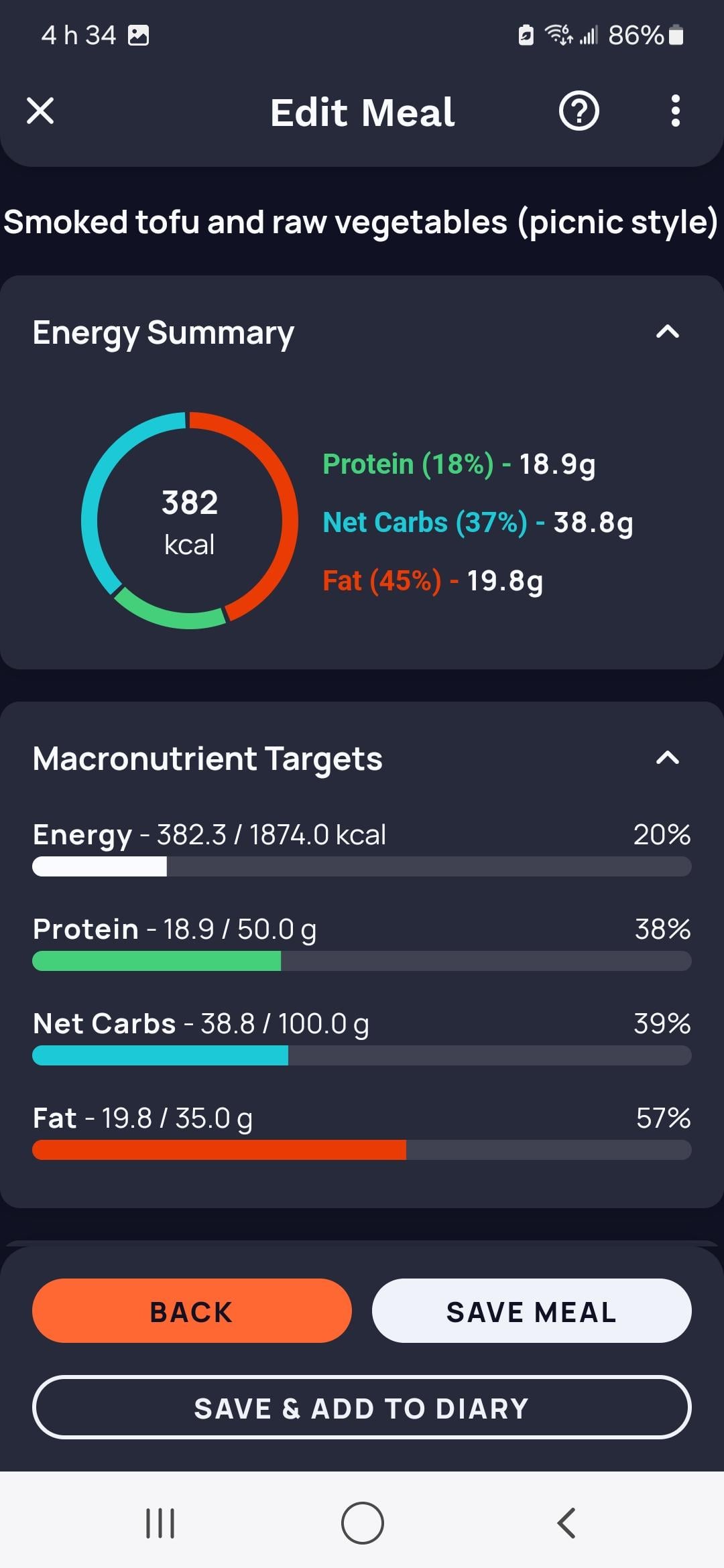Close the Edit Meal screen
The height and width of the screenshot is (1568, 724).
[x=40, y=111]
